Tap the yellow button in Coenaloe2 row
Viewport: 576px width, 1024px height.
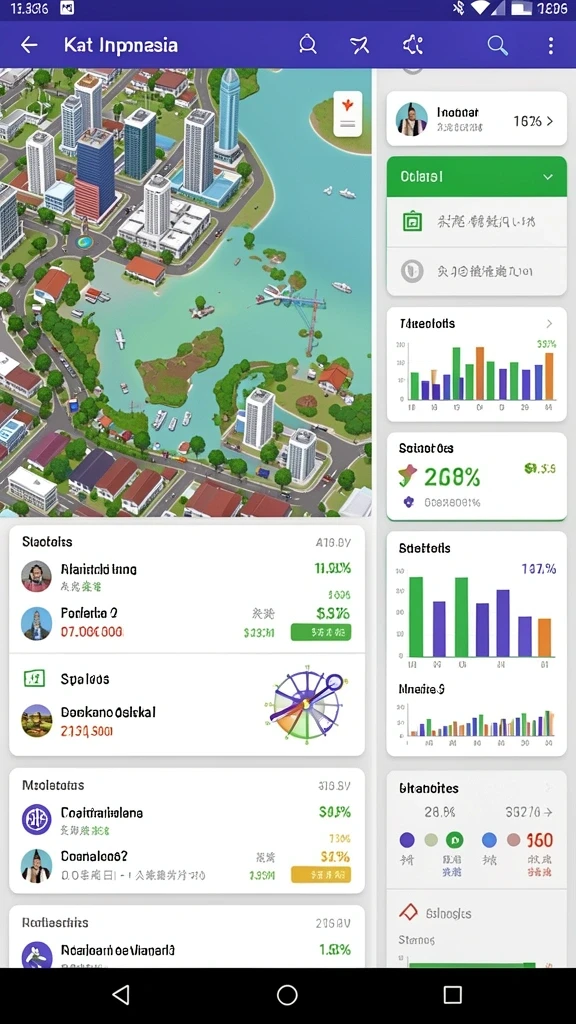click(x=321, y=874)
